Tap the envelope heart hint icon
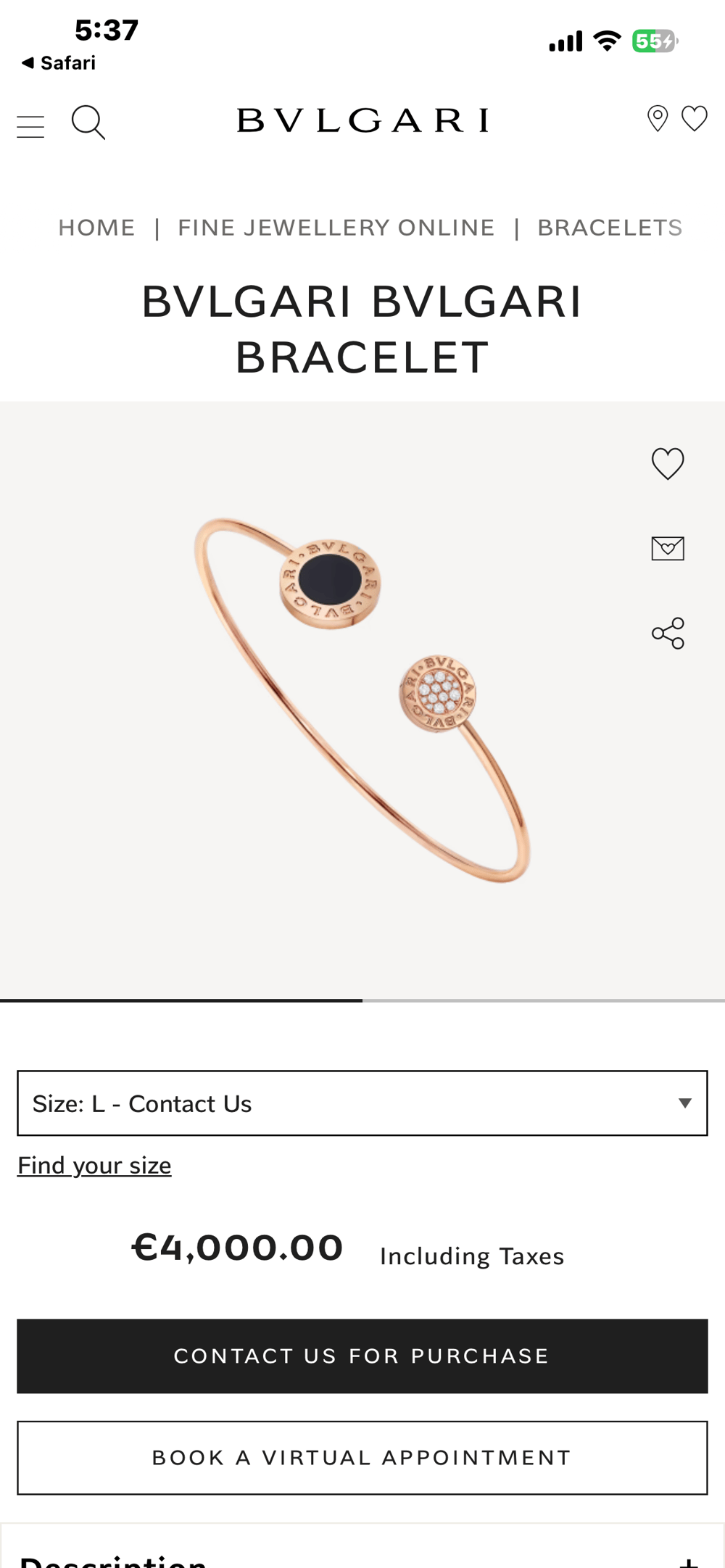Image resolution: width=725 pixels, height=1568 pixels. pyautogui.click(x=668, y=548)
